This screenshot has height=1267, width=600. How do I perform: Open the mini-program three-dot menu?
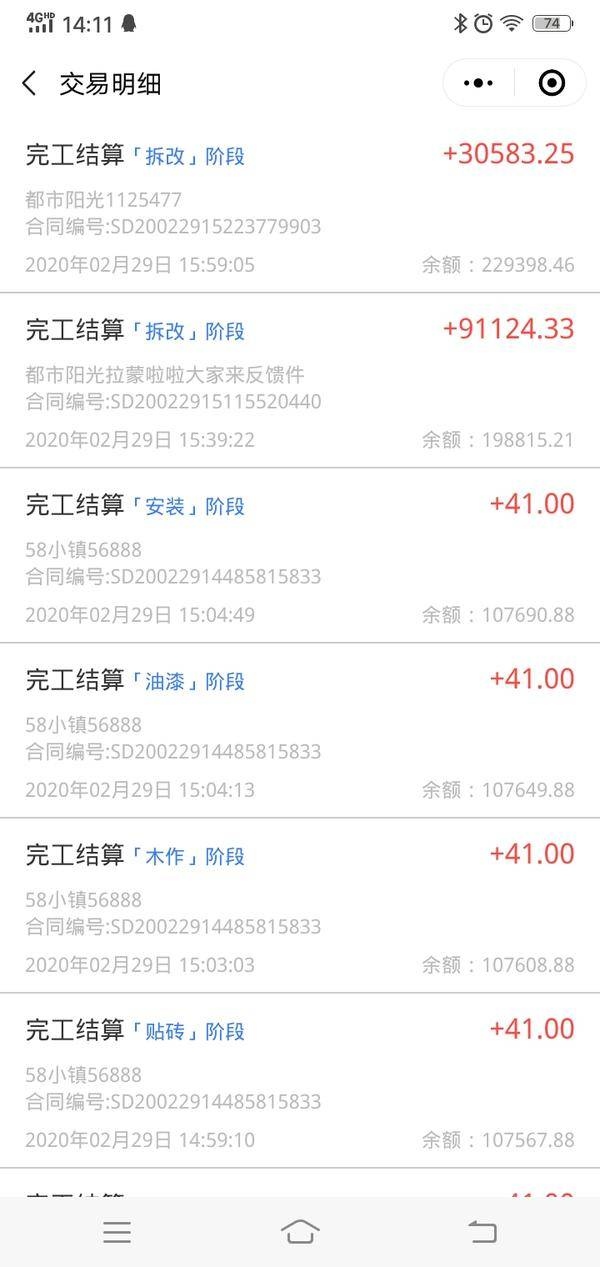[x=481, y=83]
